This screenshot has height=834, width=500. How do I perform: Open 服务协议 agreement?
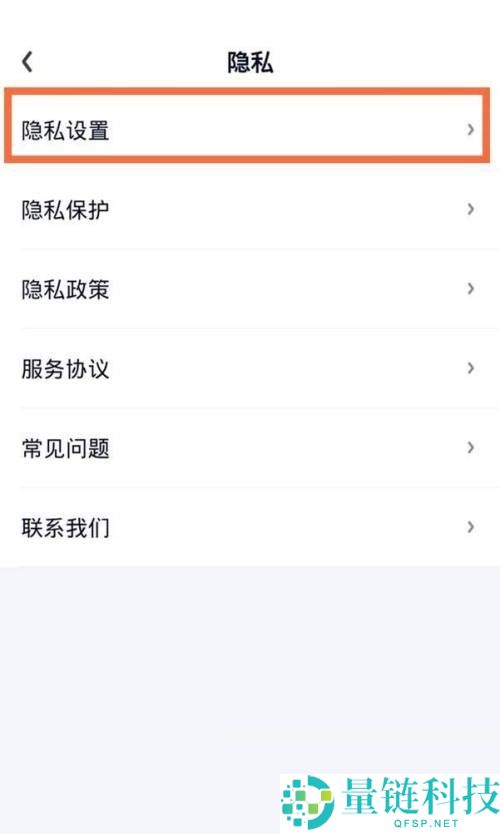click(x=250, y=368)
